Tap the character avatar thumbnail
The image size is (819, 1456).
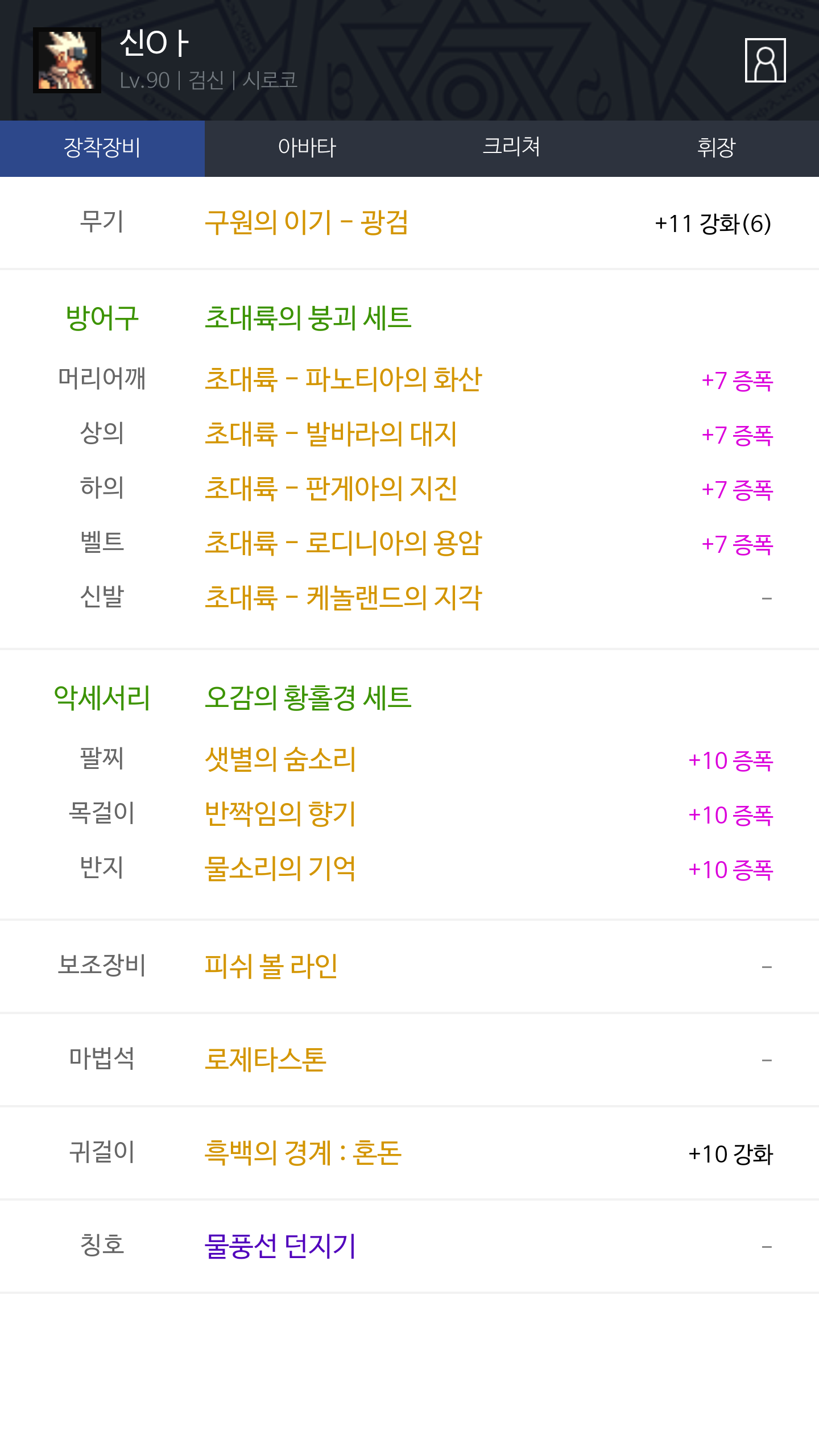pyautogui.click(x=67, y=60)
